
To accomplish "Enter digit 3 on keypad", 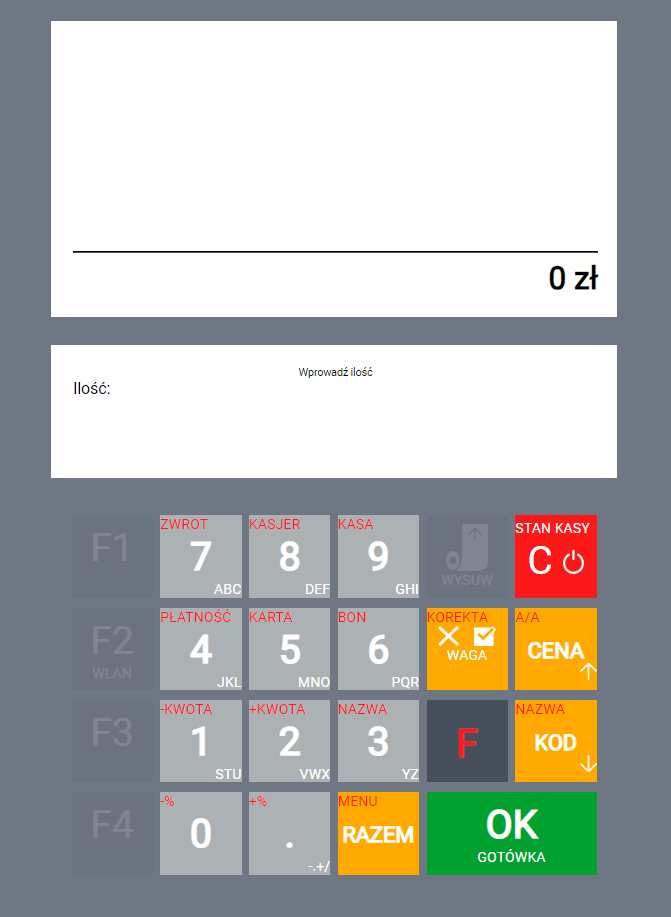I will pos(378,741).
